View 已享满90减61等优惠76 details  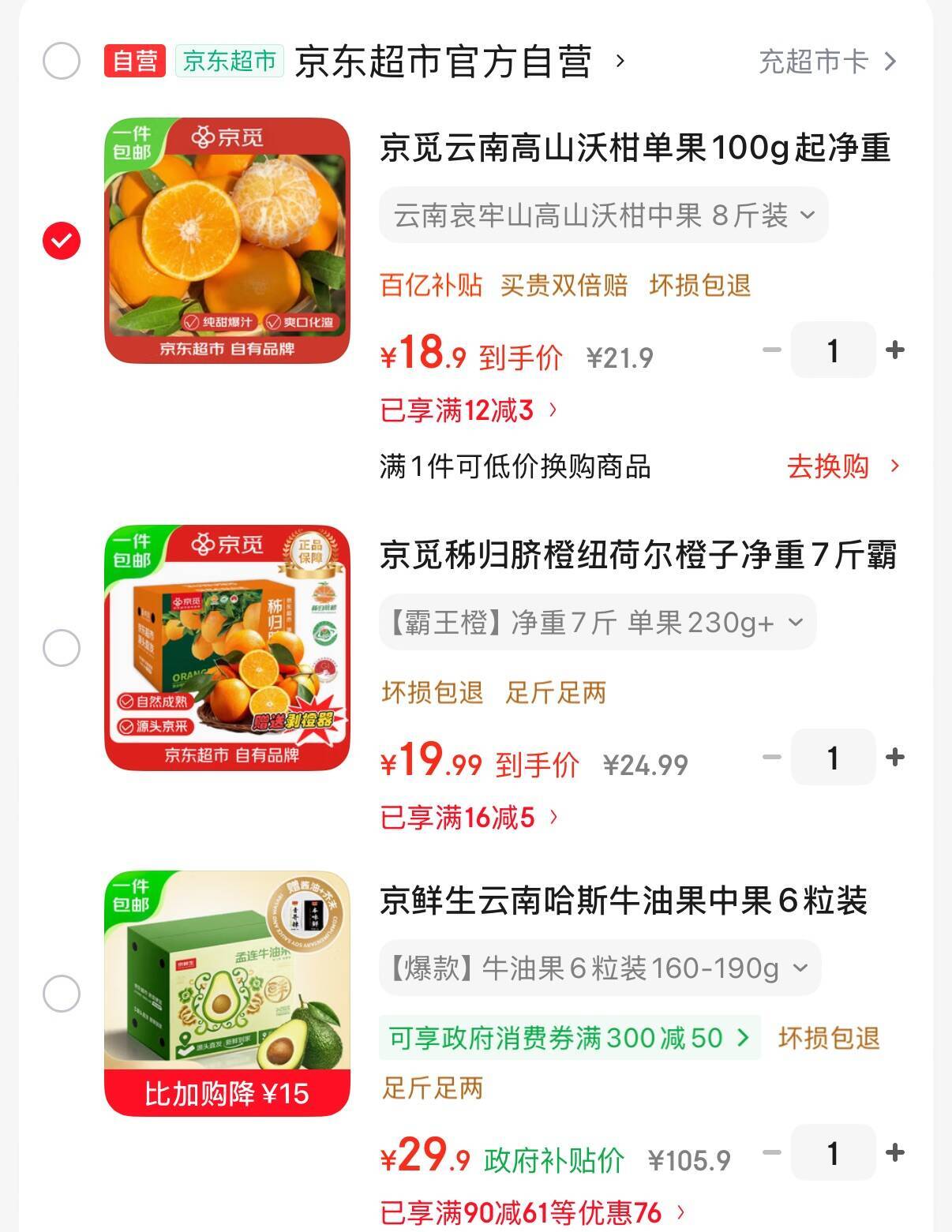pos(533,1212)
